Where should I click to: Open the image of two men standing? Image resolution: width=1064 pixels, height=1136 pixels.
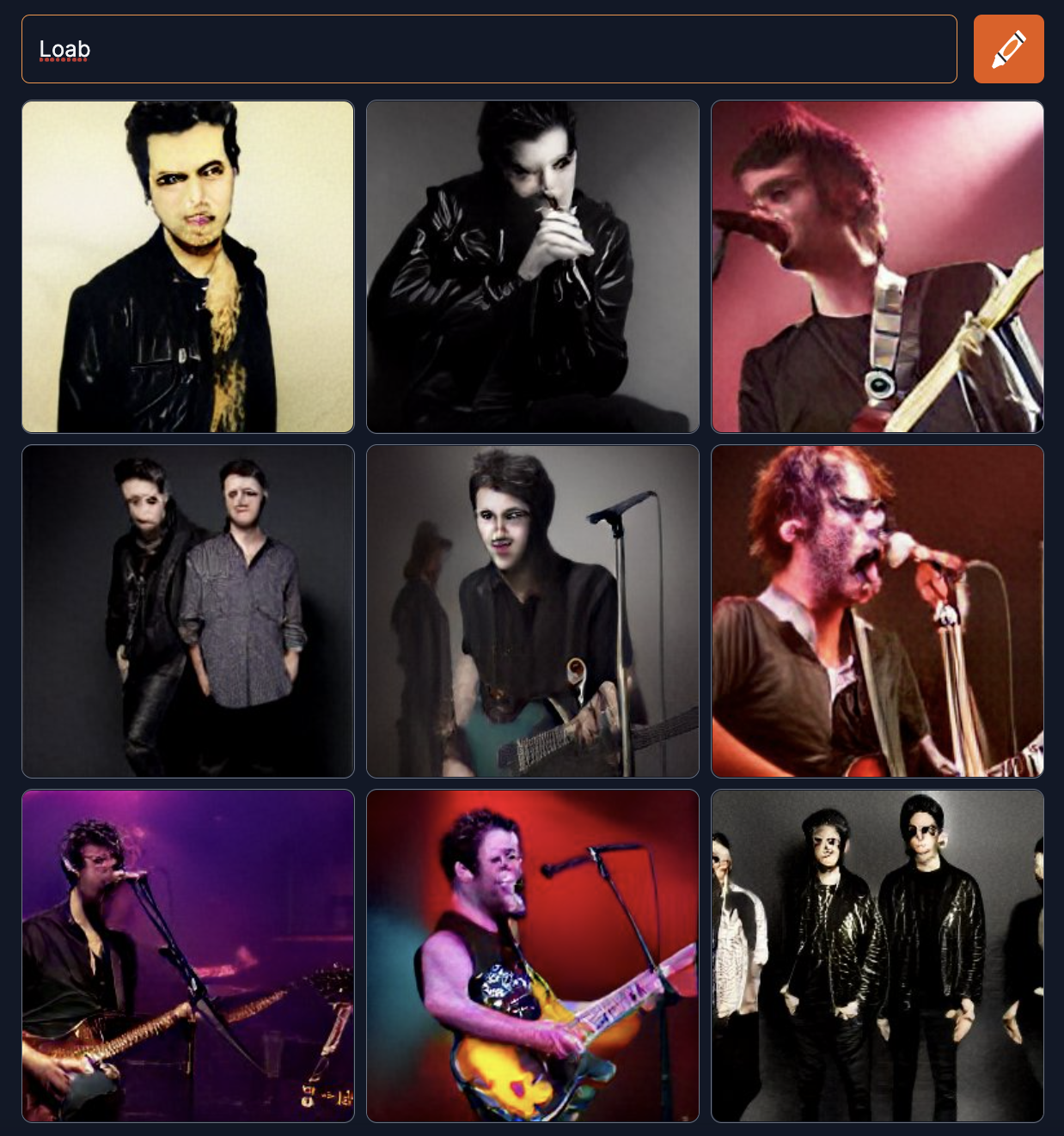coord(188,611)
